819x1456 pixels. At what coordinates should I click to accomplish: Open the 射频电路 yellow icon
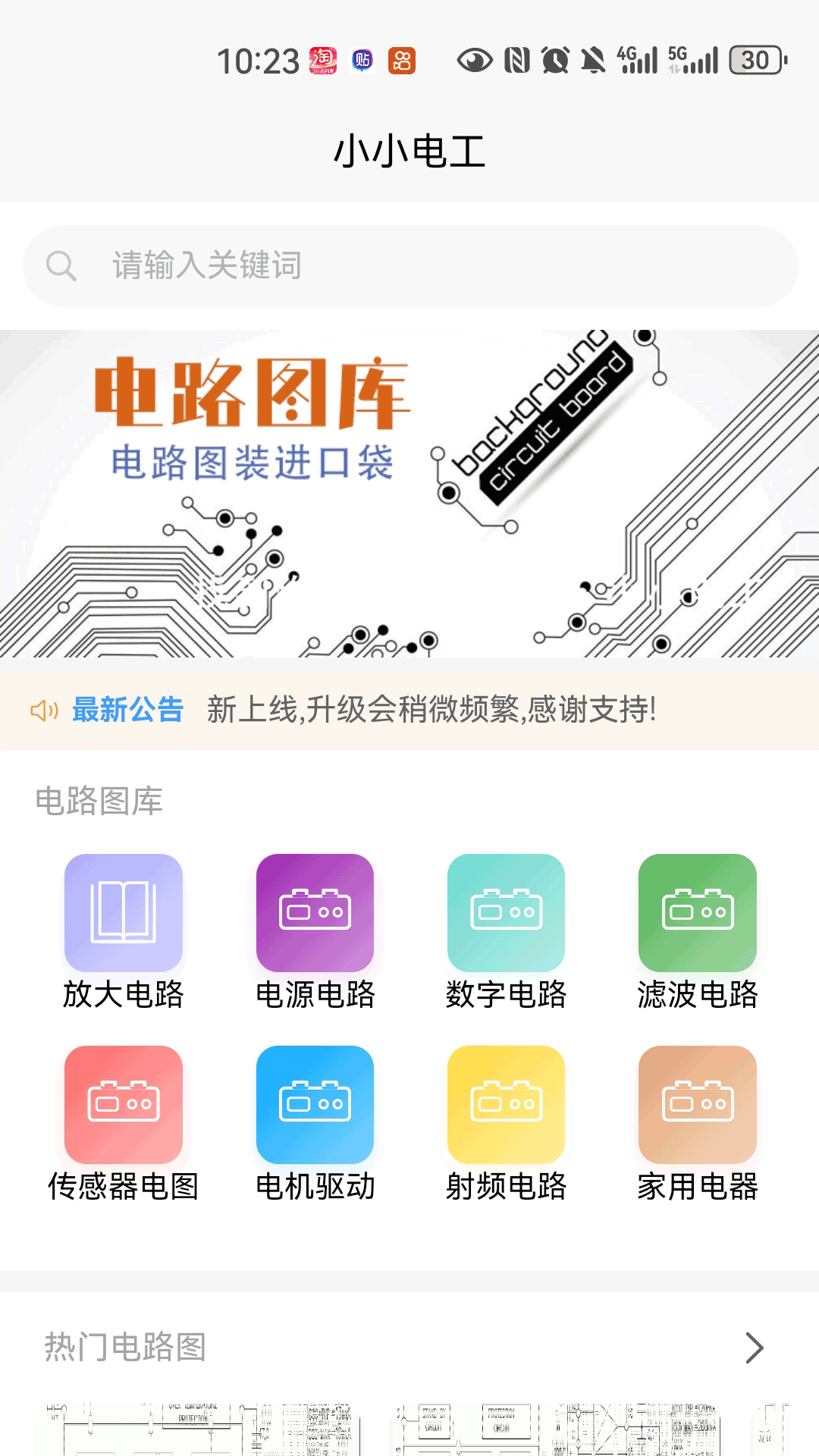click(x=506, y=1106)
